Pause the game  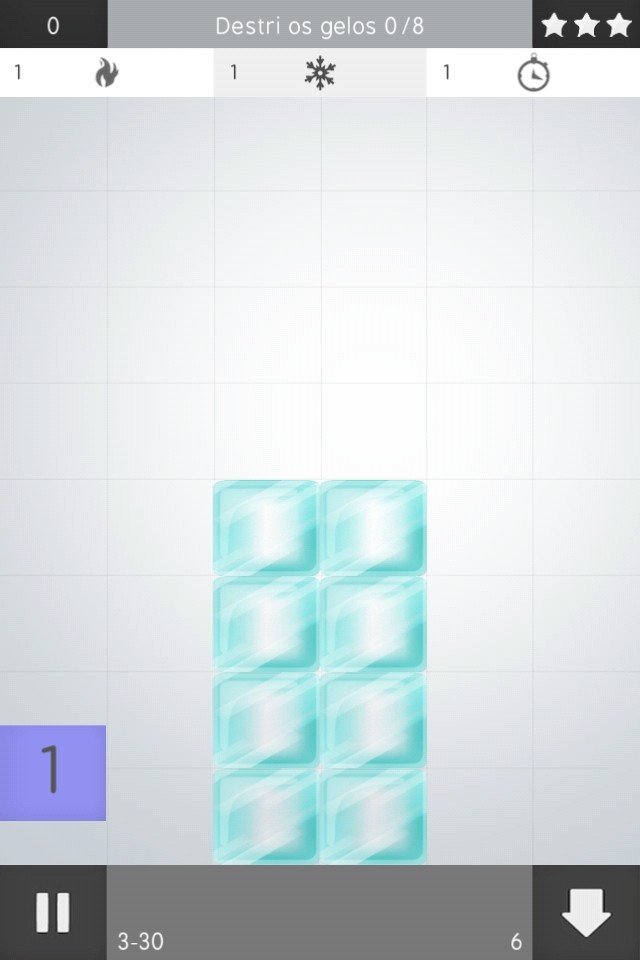coord(52,912)
